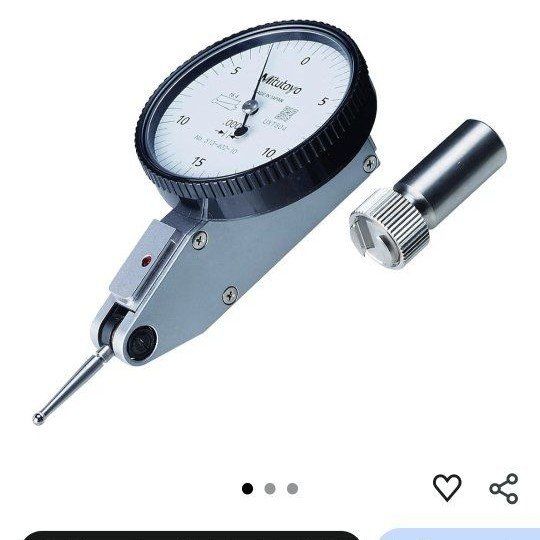Jump to the second image page dot
The image size is (540, 540).
pyautogui.click(x=270, y=489)
